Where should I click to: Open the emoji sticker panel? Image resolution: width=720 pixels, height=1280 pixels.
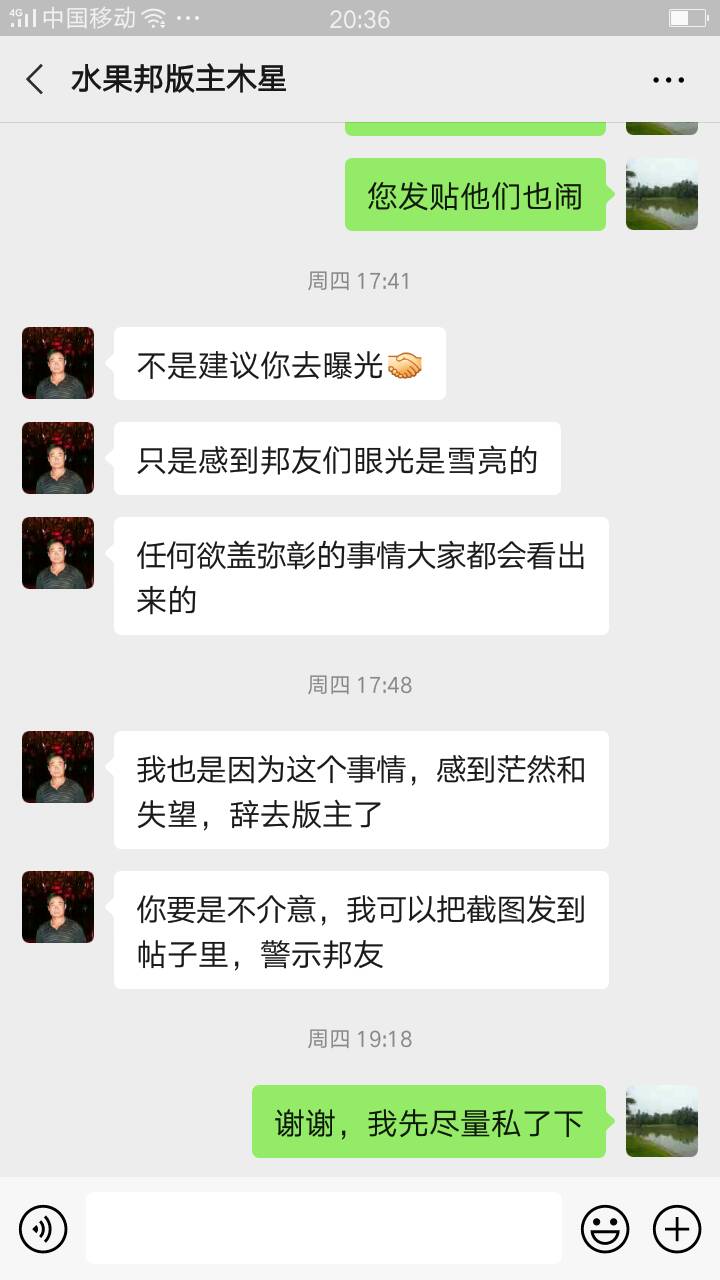[605, 1229]
